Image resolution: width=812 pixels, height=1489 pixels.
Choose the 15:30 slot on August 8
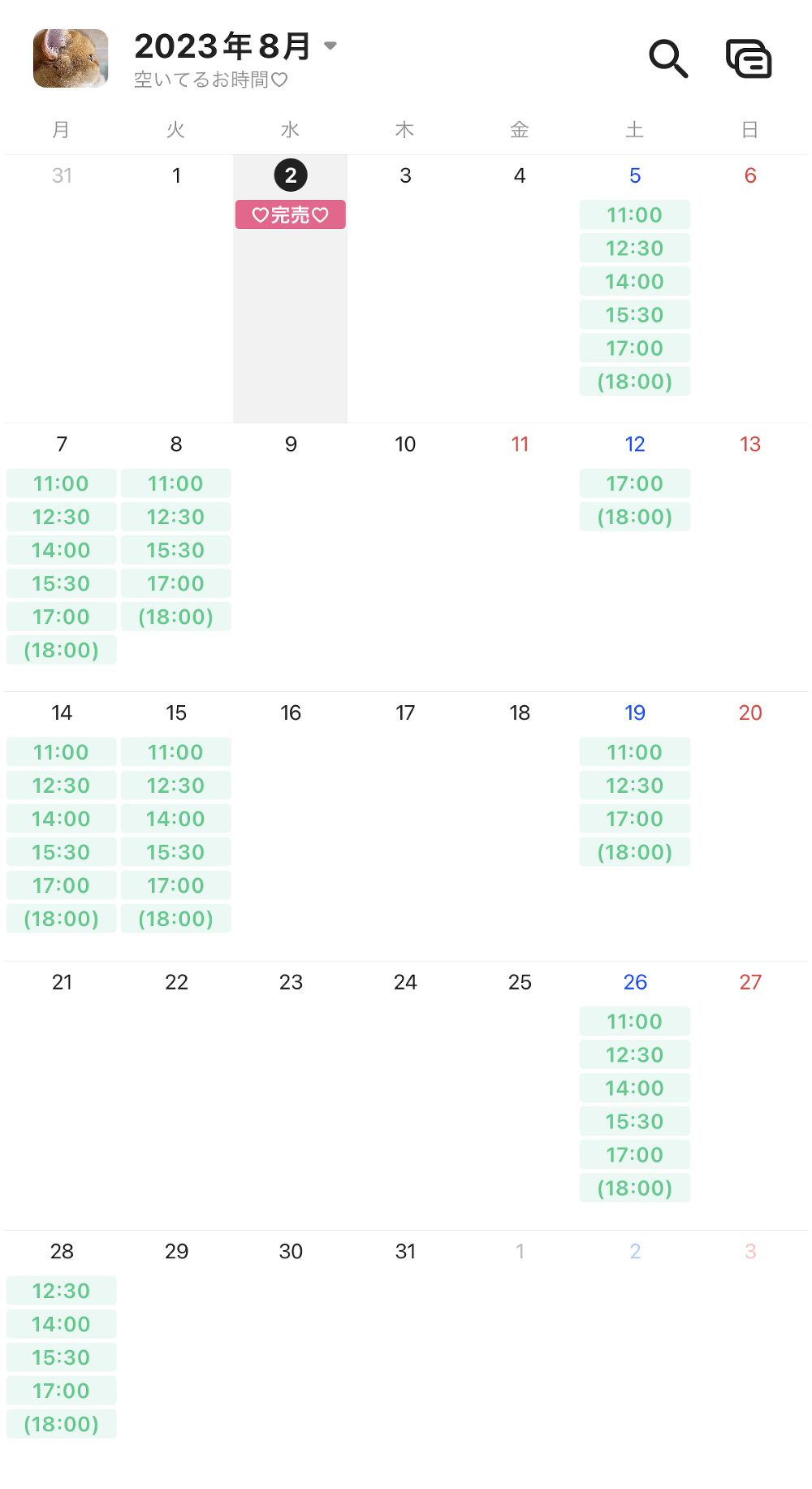coord(176,550)
